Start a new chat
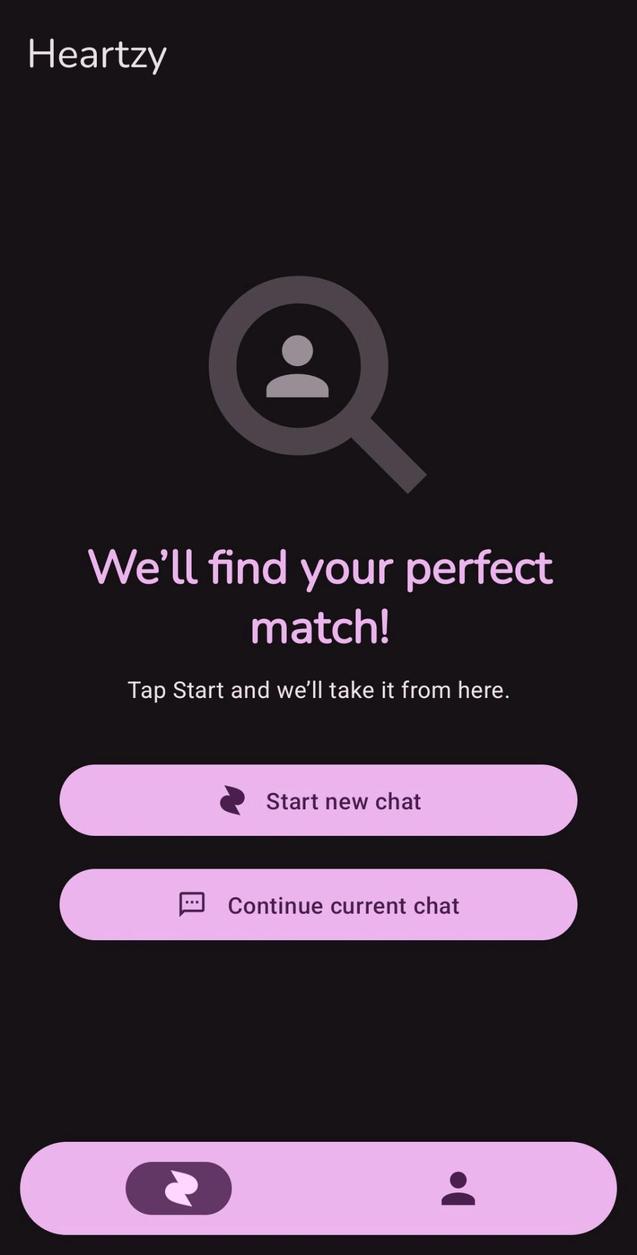The width and height of the screenshot is (637, 1255). point(318,800)
